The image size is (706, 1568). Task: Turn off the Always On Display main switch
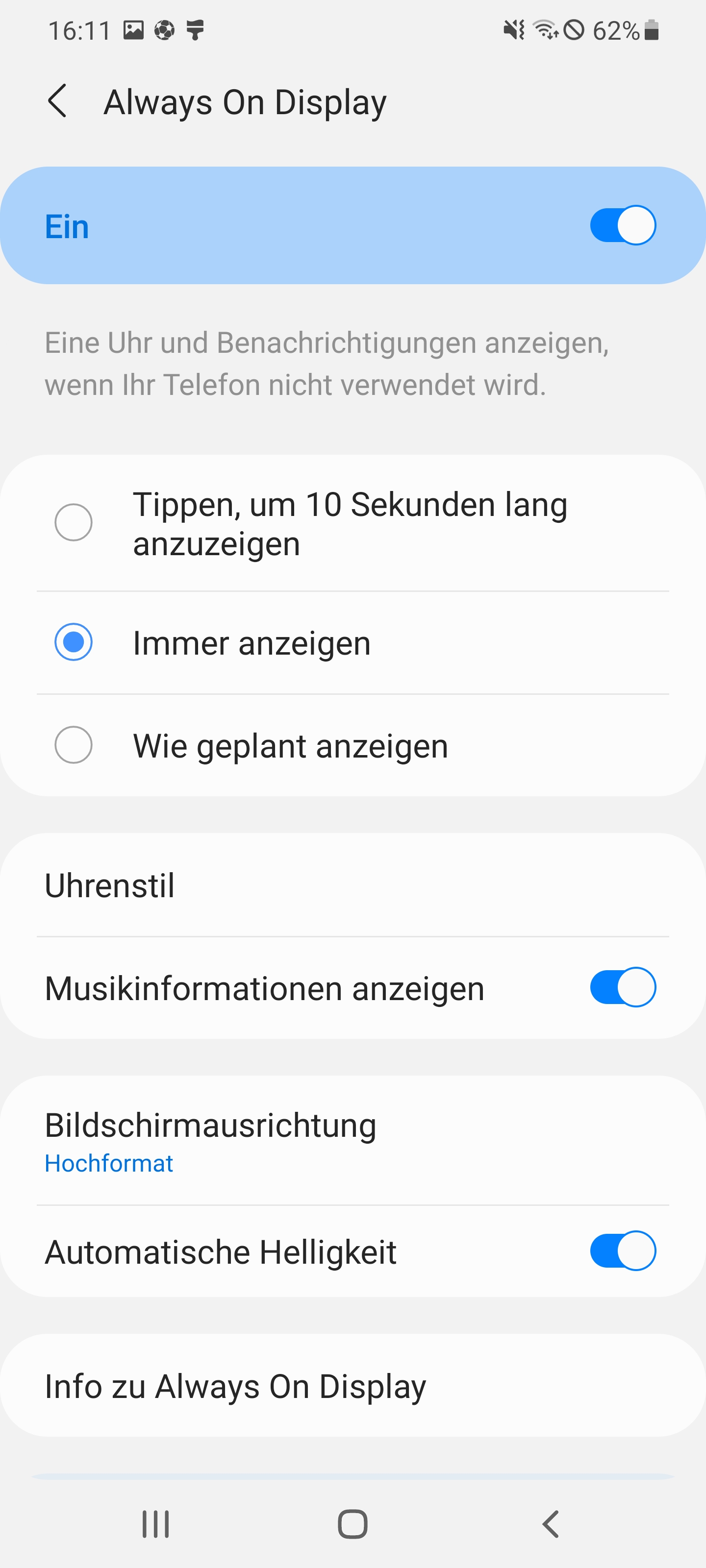pyautogui.click(x=622, y=225)
